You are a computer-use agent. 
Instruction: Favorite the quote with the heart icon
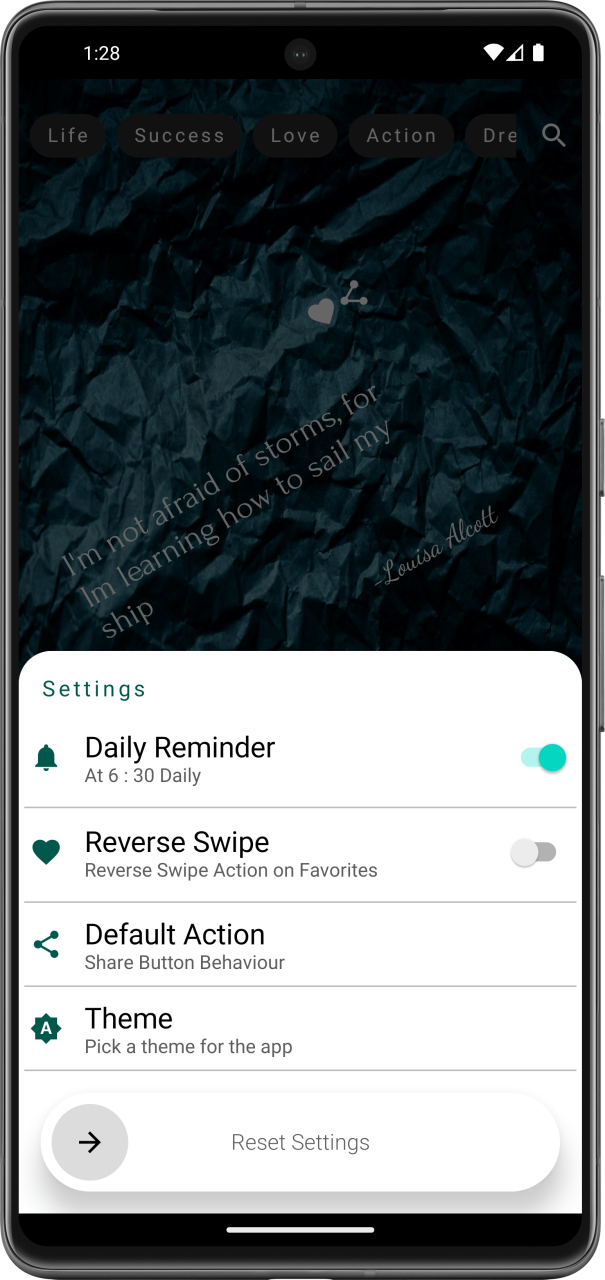(x=320, y=312)
